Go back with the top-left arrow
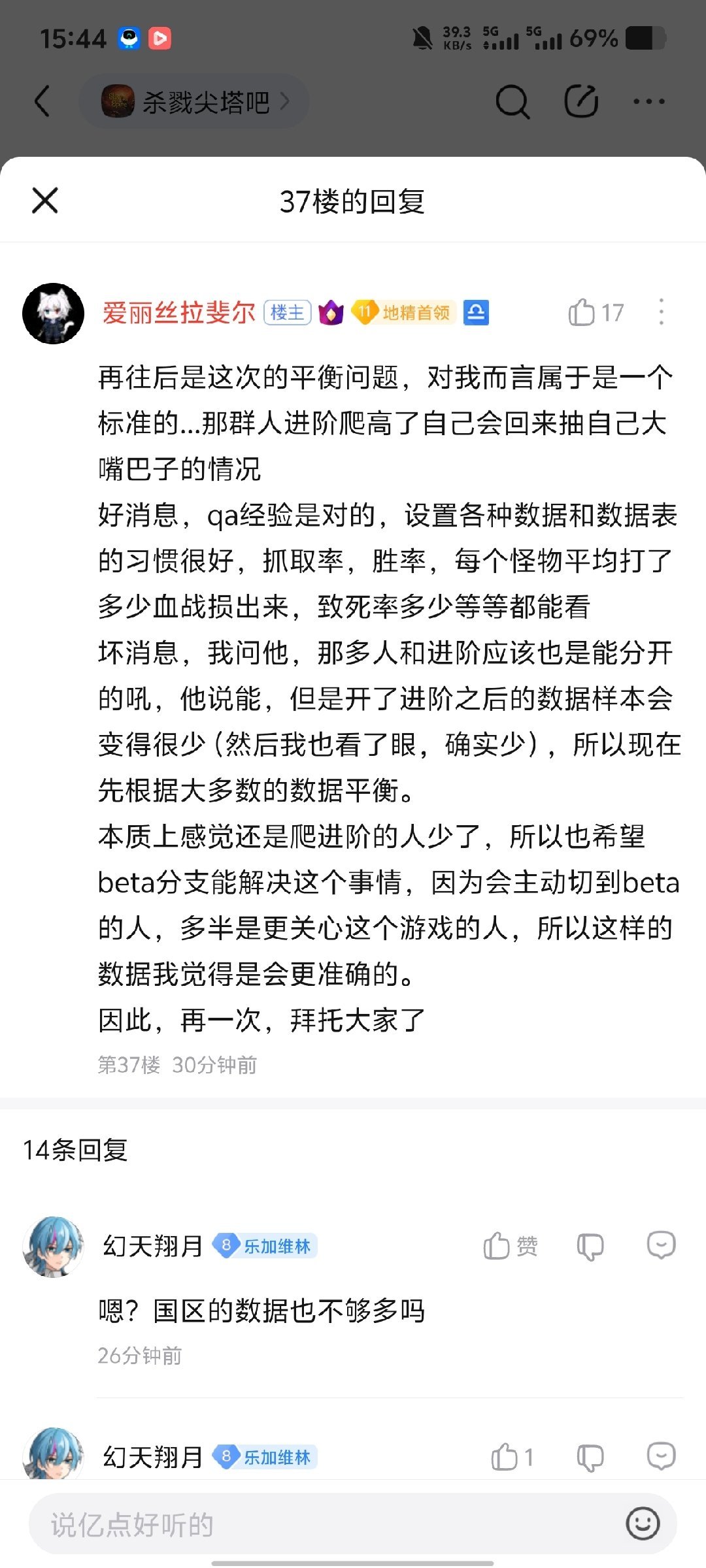The width and height of the screenshot is (706, 1568). (42, 102)
